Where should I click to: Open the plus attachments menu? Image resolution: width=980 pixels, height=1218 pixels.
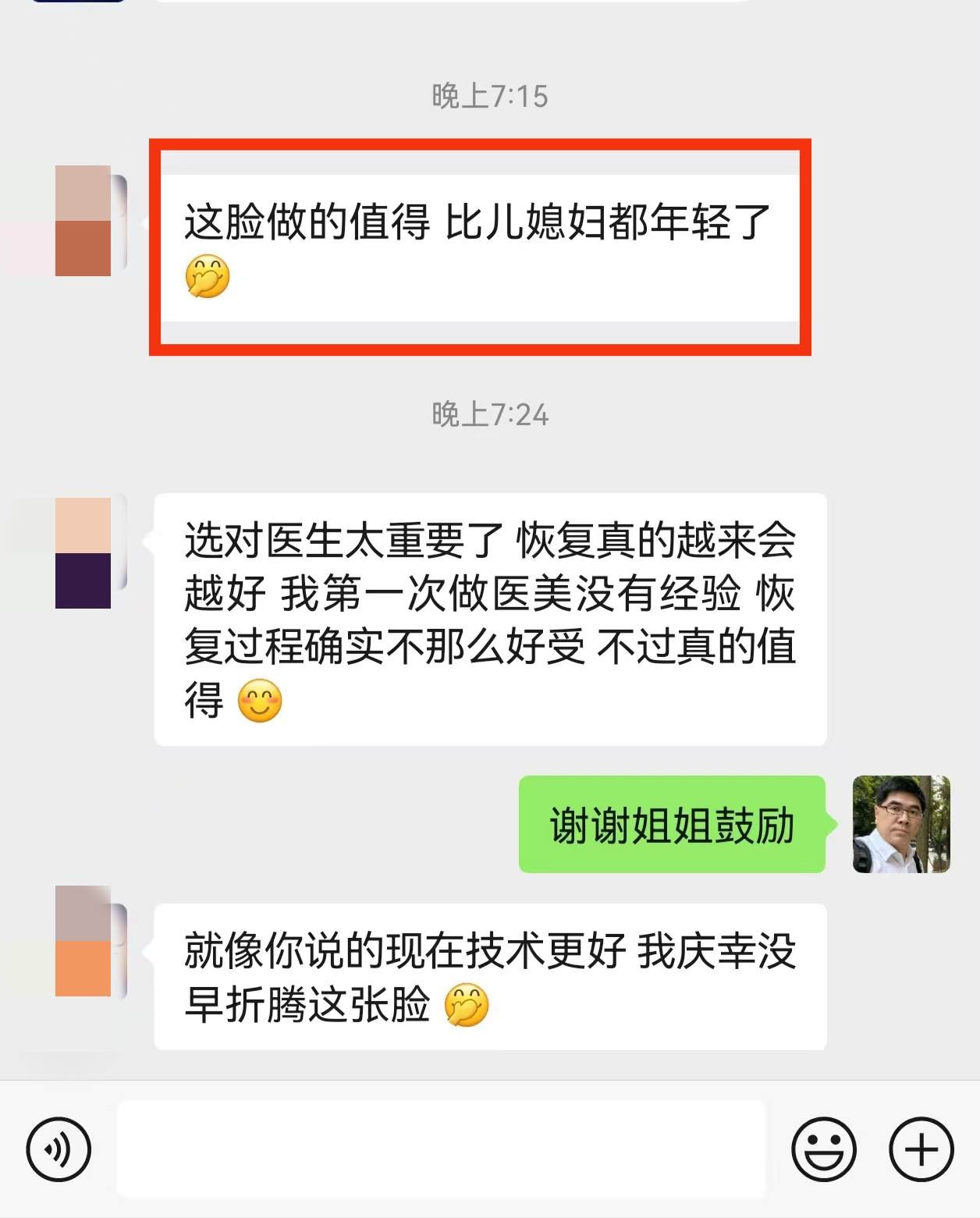[921, 1149]
